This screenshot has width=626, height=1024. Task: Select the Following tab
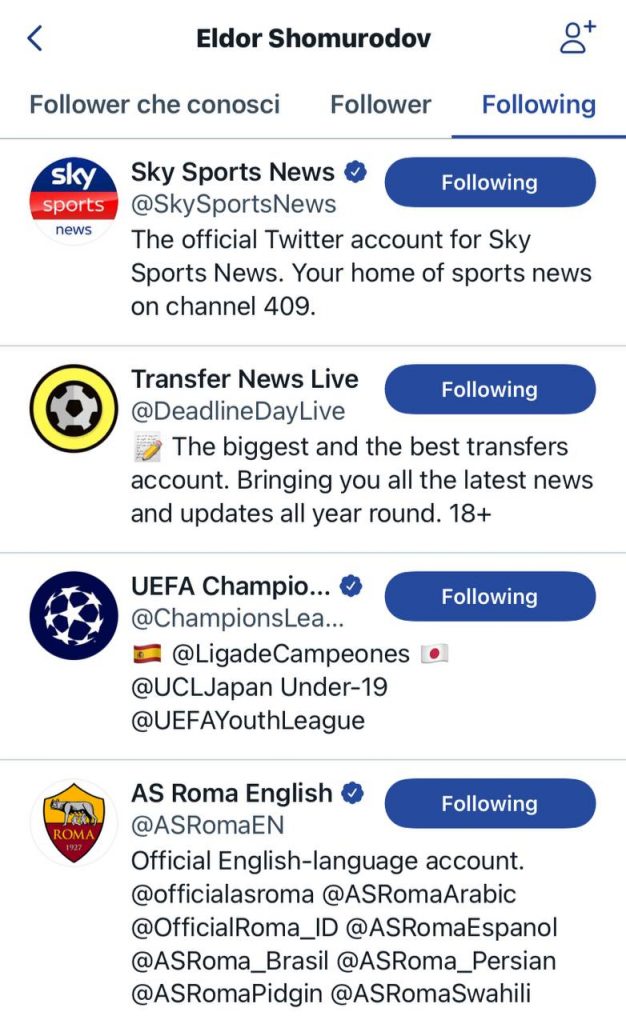(539, 104)
